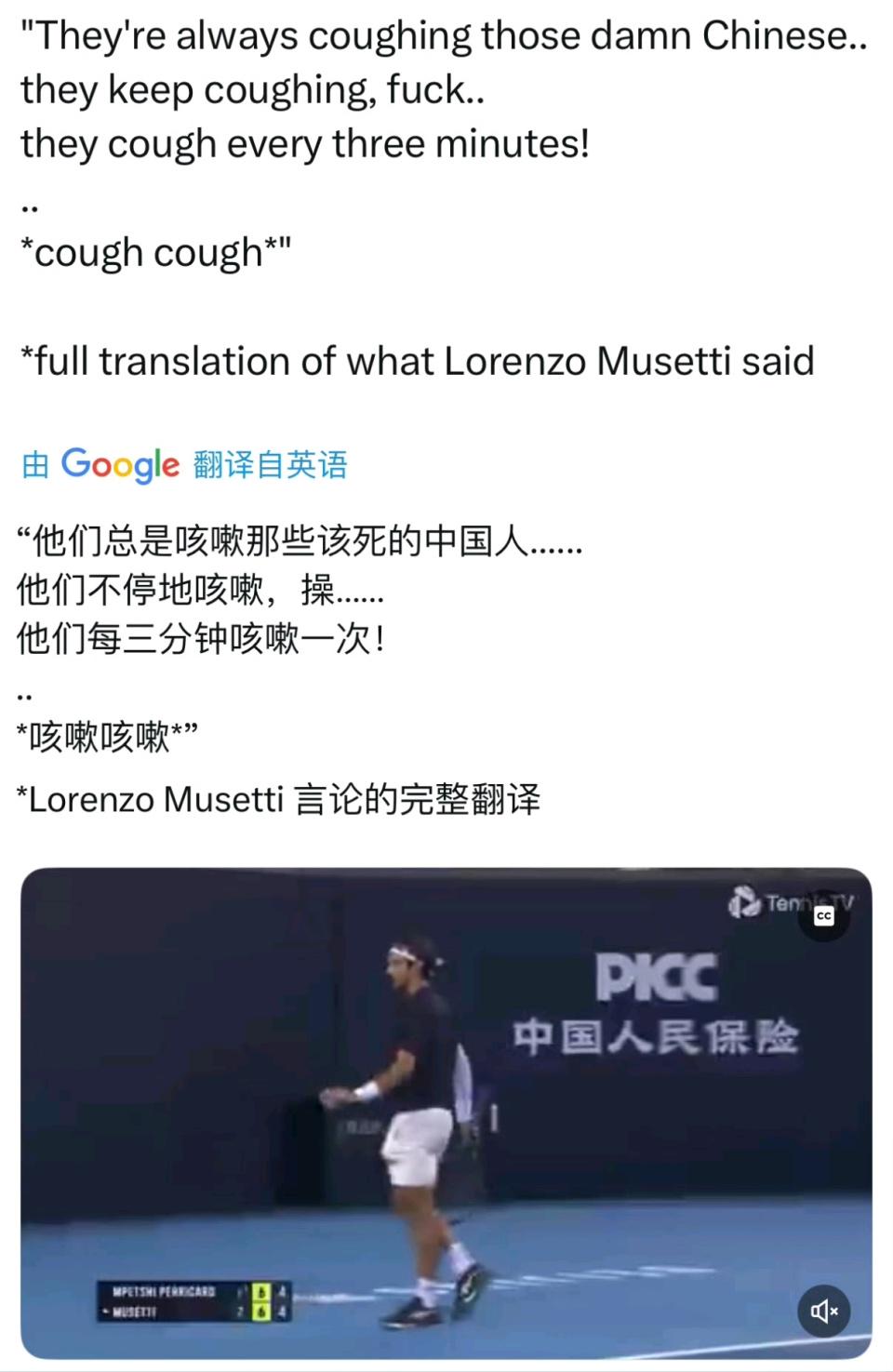This screenshot has width=893, height=1372.
Task: Select the Chinese translated quote block
Action: pyautogui.click(x=298, y=633)
